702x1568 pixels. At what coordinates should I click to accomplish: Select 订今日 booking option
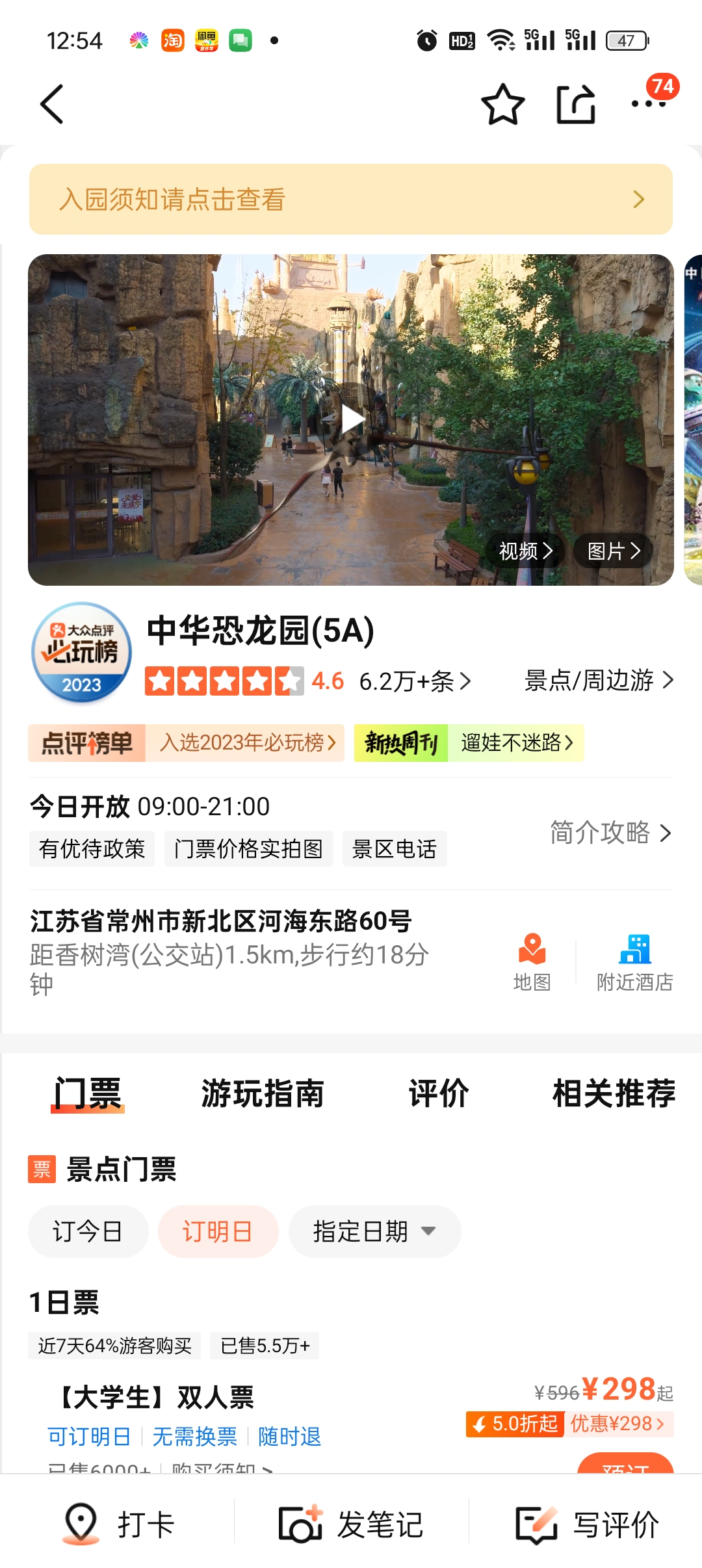pyautogui.click(x=88, y=1231)
